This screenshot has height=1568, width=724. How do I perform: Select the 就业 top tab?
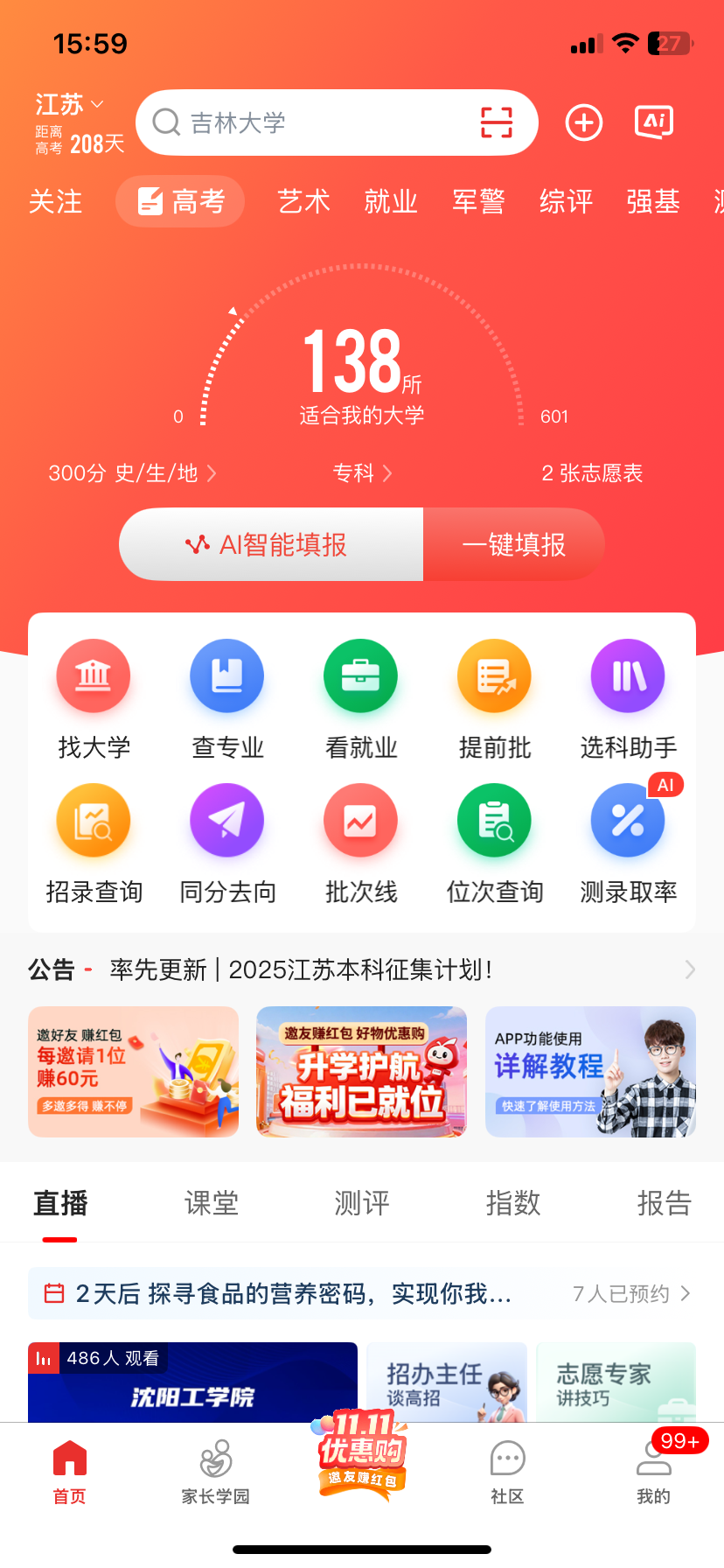(391, 202)
